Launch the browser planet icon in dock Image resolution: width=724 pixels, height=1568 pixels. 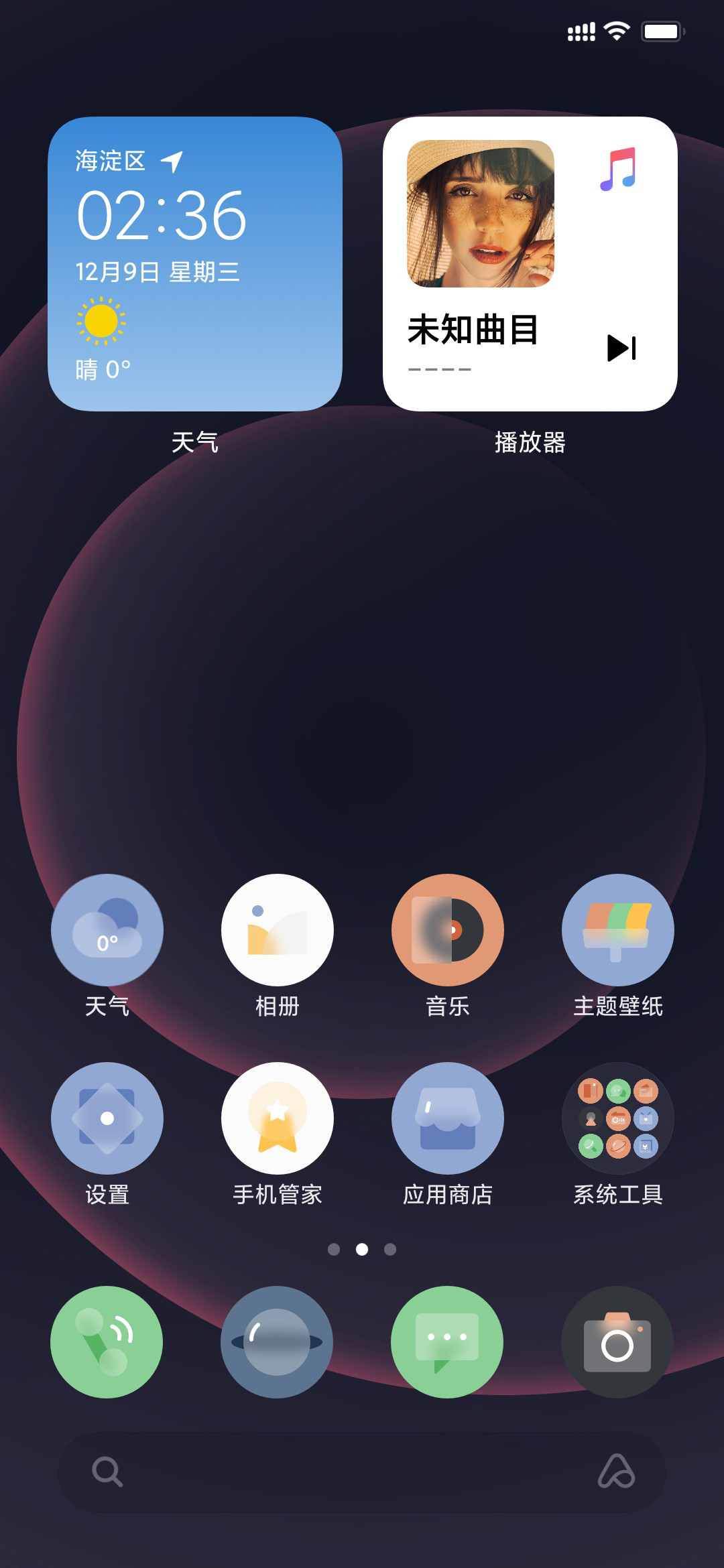(x=277, y=1342)
